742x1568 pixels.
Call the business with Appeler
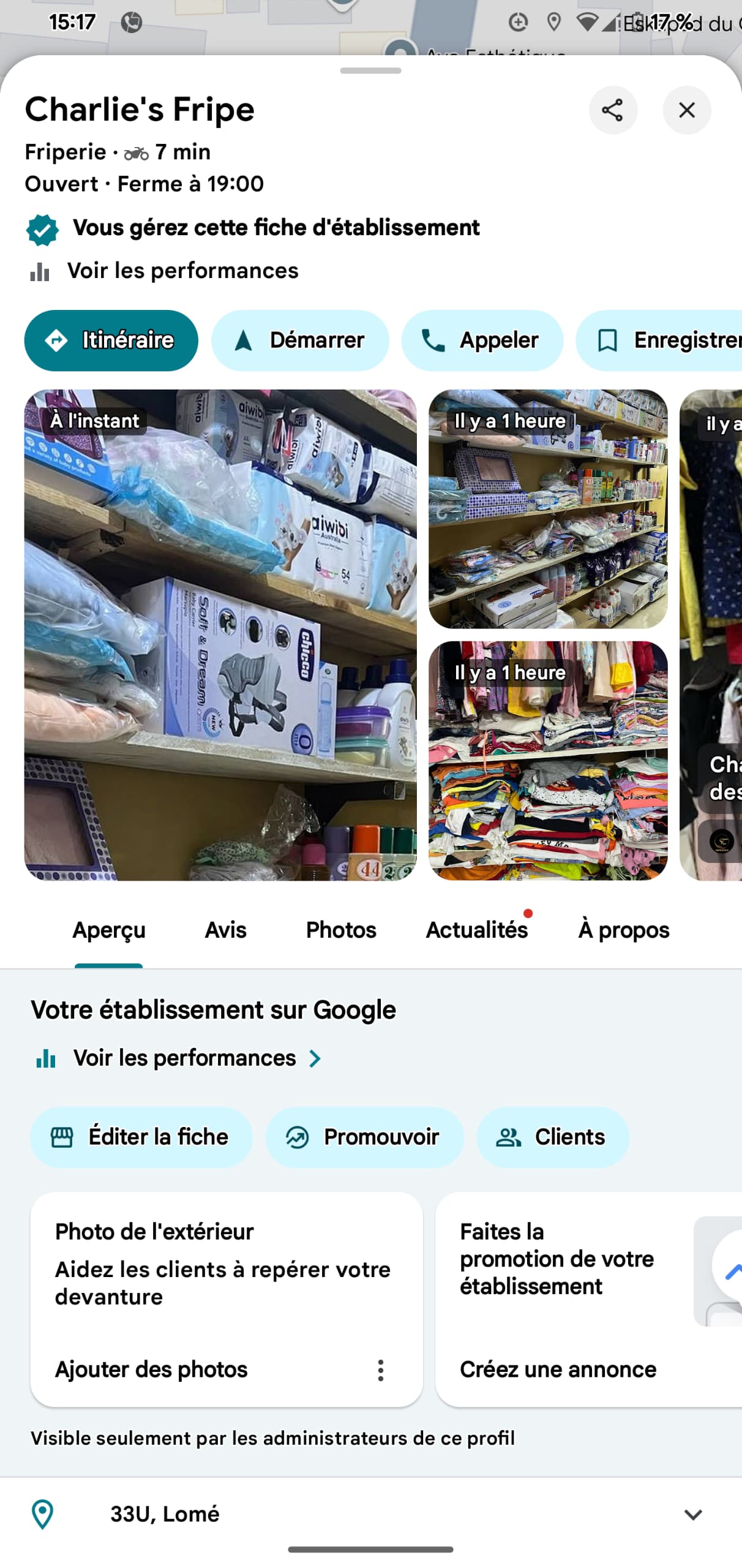click(482, 340)
